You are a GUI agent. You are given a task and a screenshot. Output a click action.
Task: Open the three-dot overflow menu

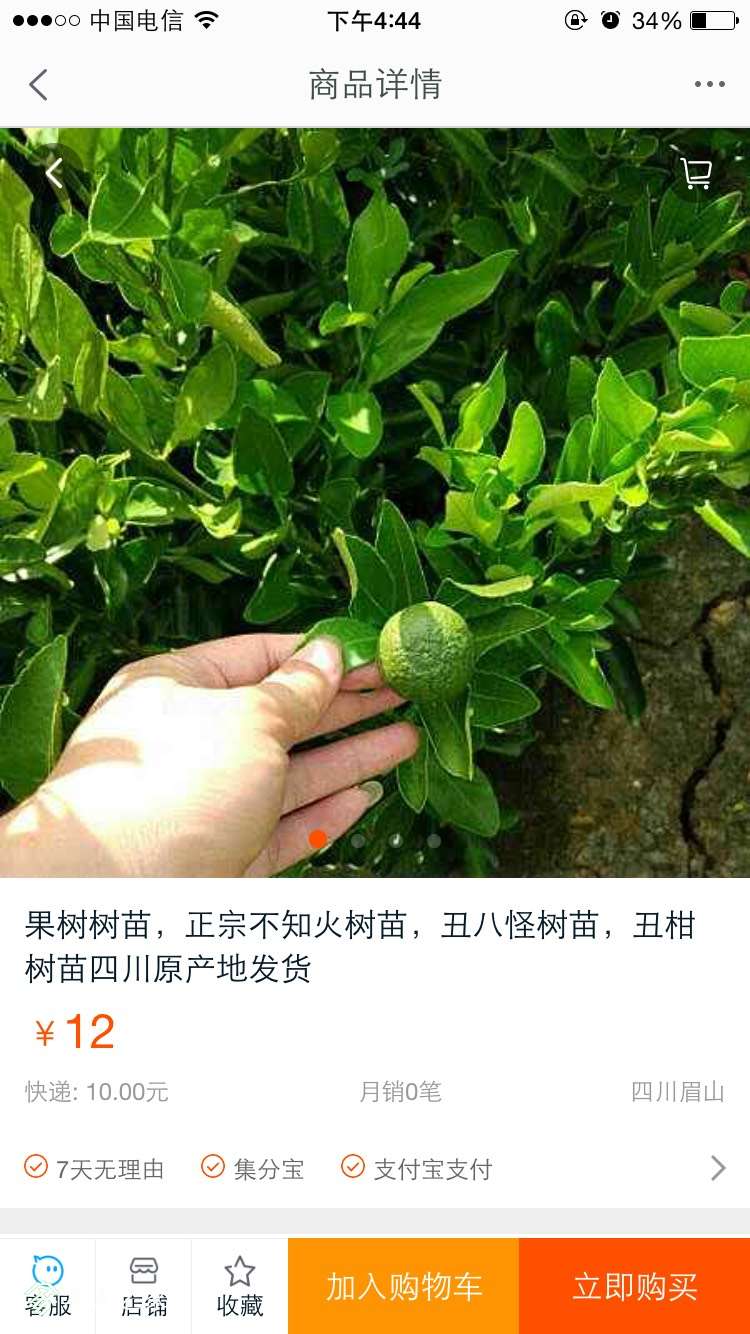[709, 85]
